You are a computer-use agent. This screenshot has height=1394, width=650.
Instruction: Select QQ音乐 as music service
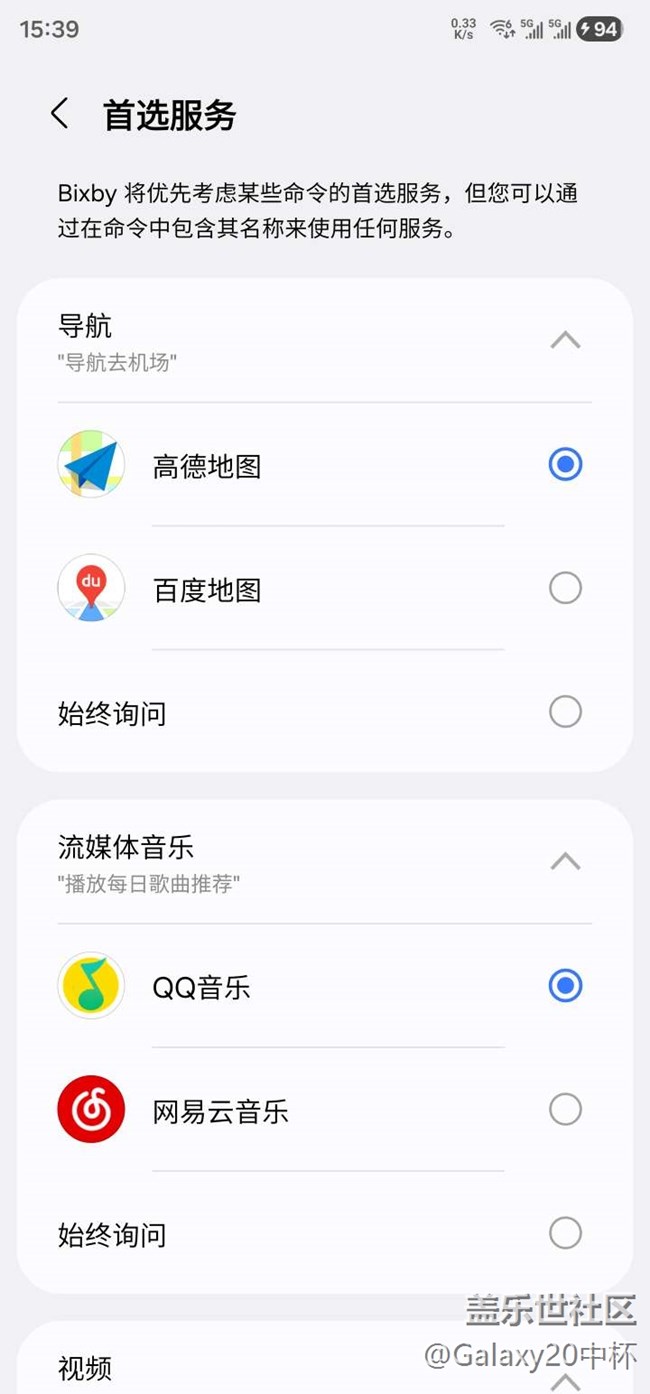coord(565,987)
